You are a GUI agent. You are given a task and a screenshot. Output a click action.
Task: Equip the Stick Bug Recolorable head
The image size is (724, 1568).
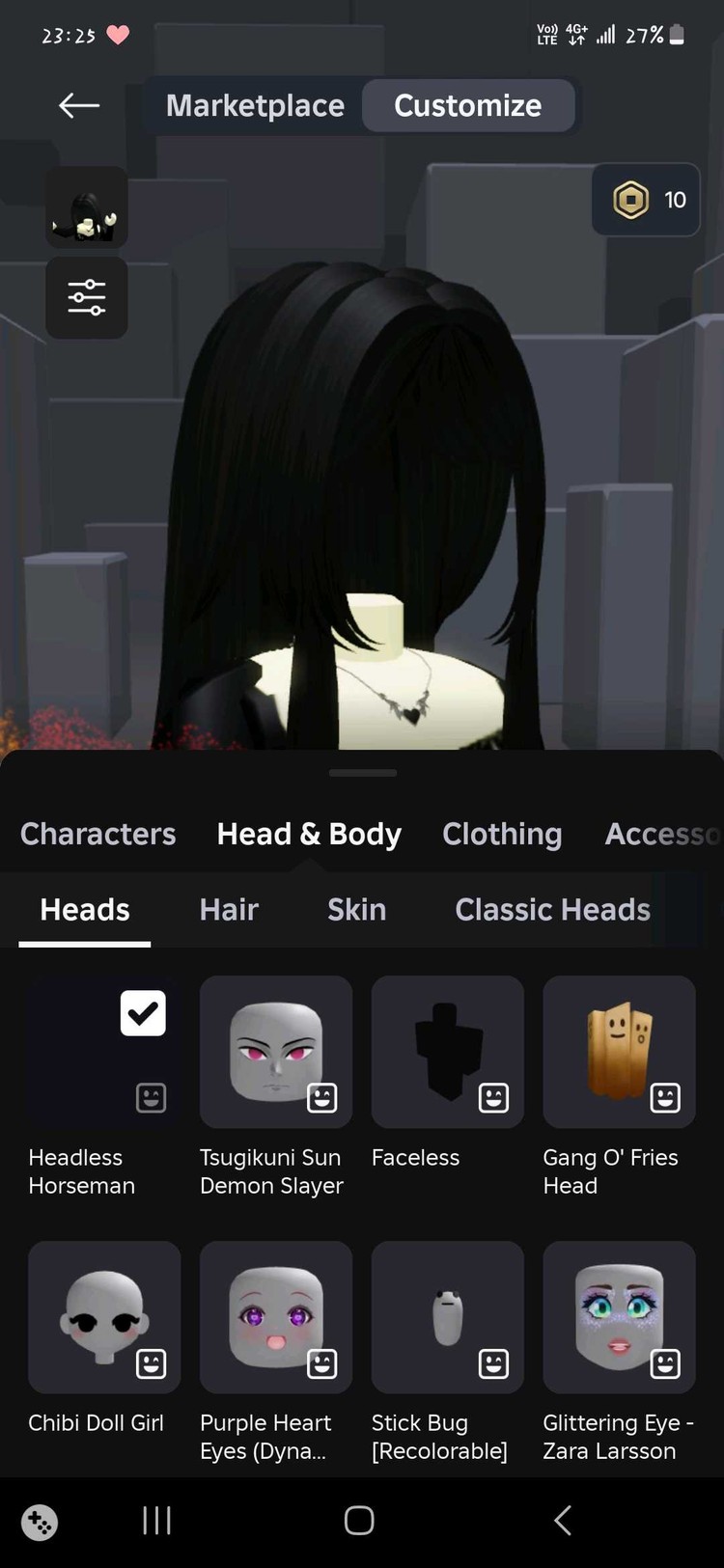[x=448, y=1317]
